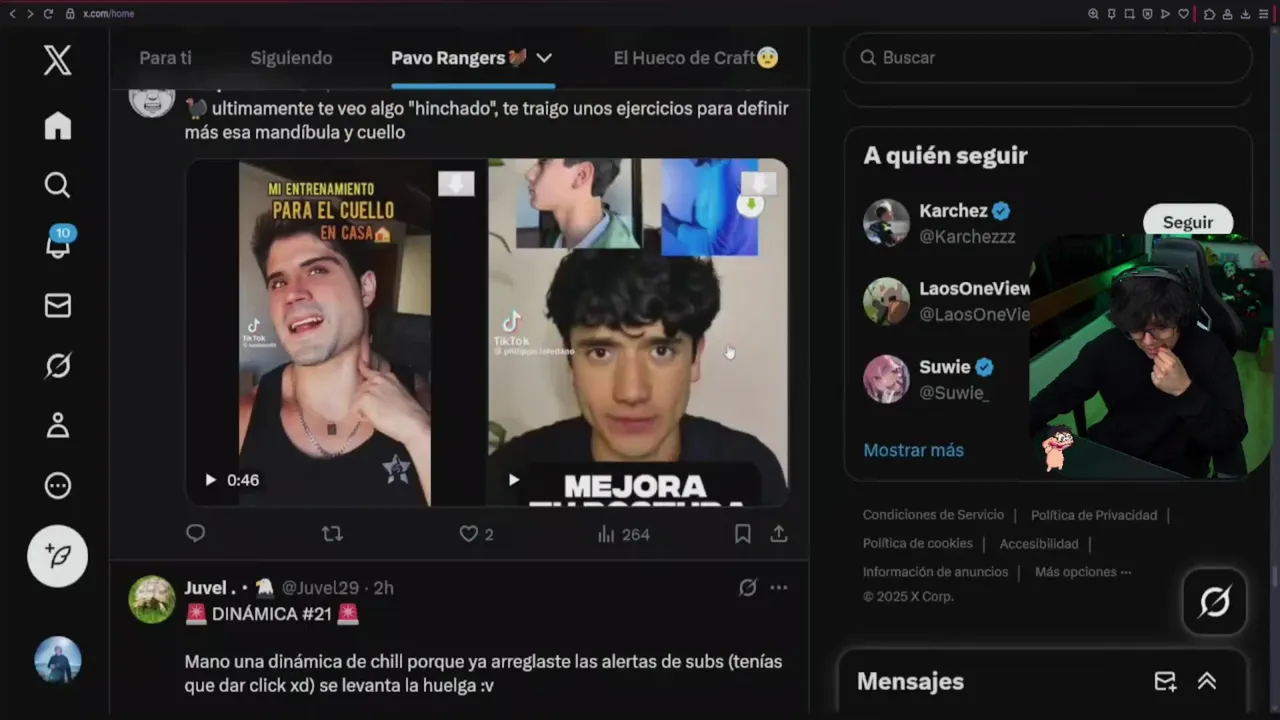Play the 0:46 neck training video

[211, 480]
